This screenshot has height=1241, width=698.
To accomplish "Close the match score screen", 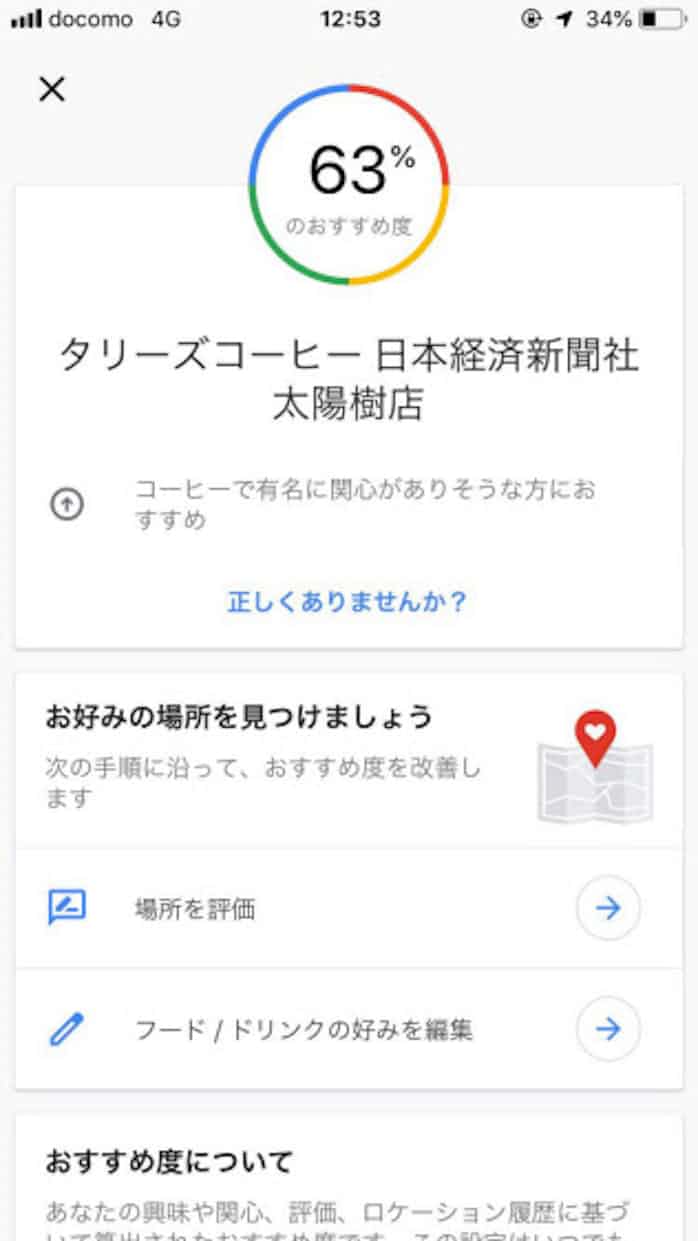I will point(52,90).
